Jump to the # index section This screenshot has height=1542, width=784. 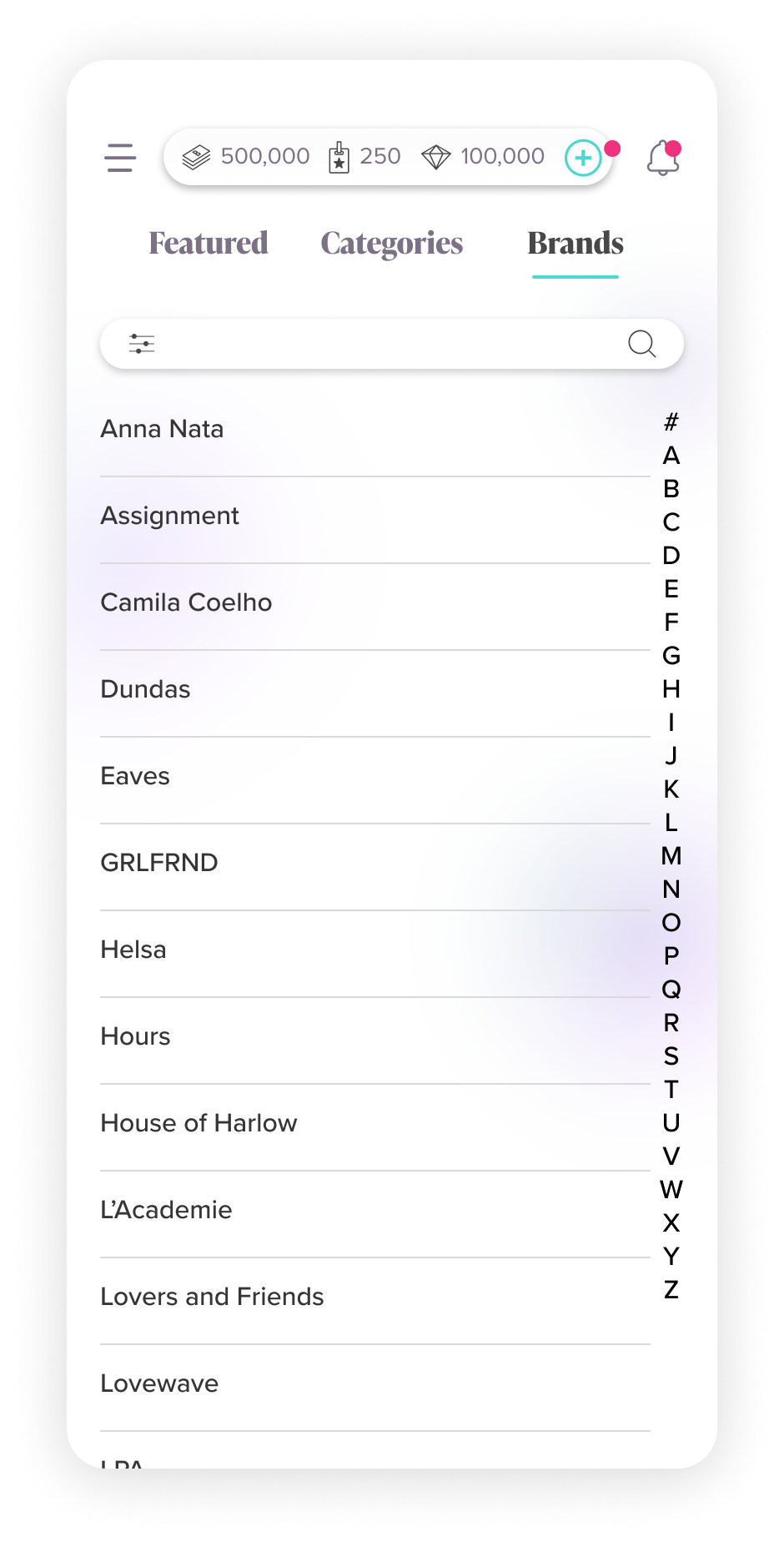(x=671, y=422)
